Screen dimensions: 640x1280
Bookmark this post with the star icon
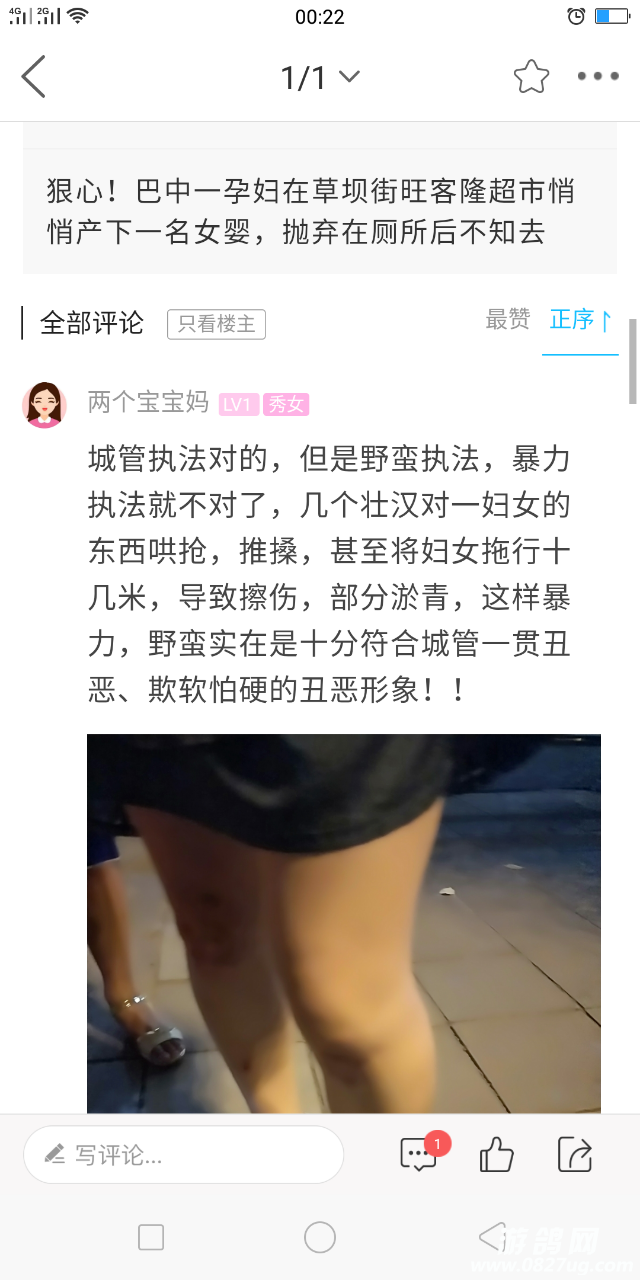click(x=531, y=77)
